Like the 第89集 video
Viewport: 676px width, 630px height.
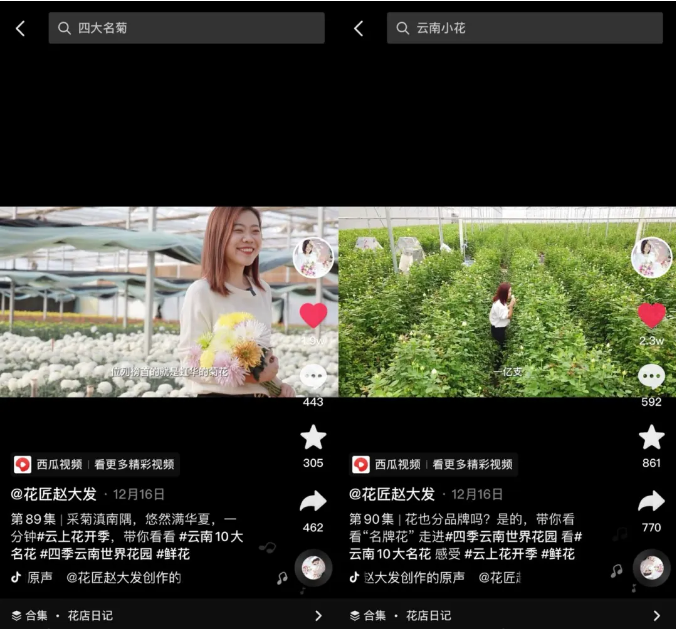click(x=313, y=316)
